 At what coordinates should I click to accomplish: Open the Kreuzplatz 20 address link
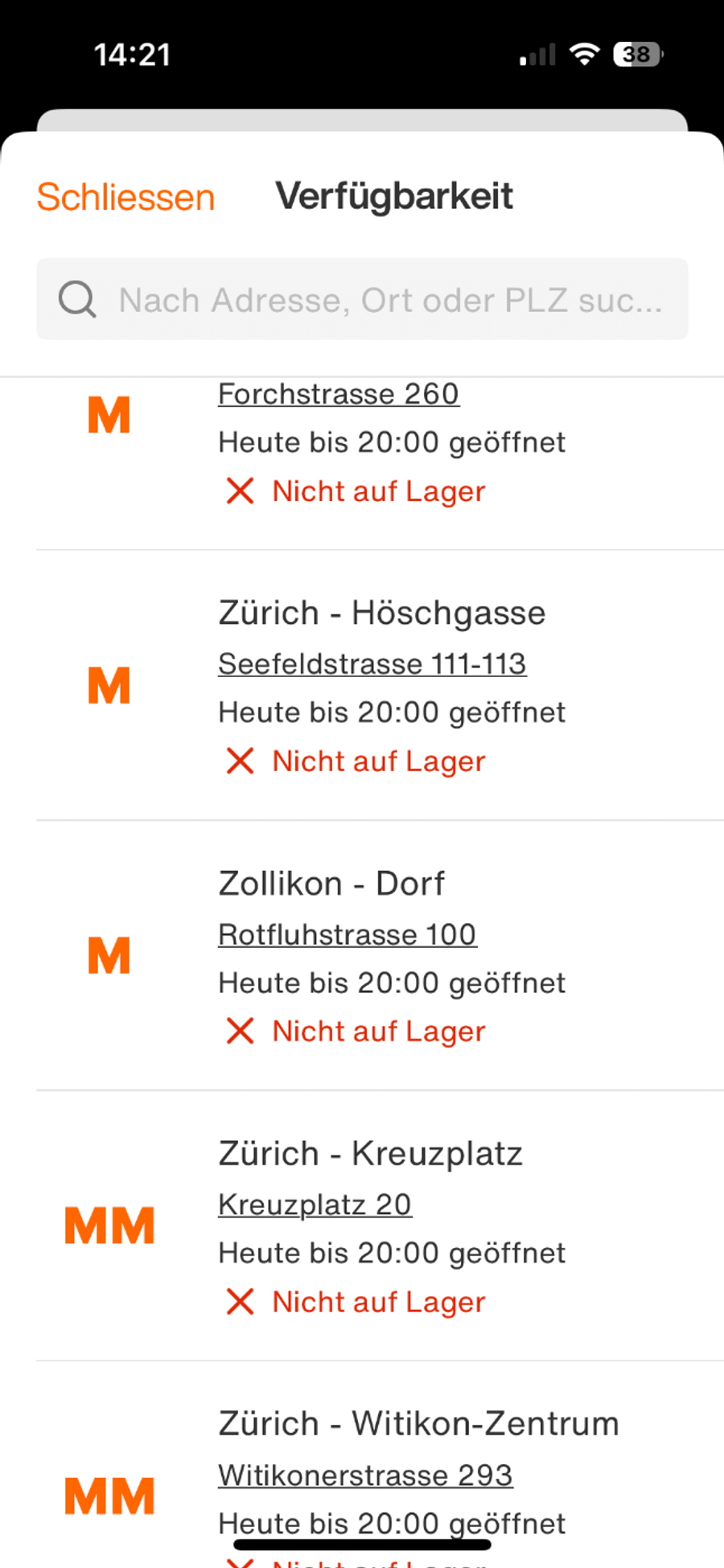click(315, 1205)
